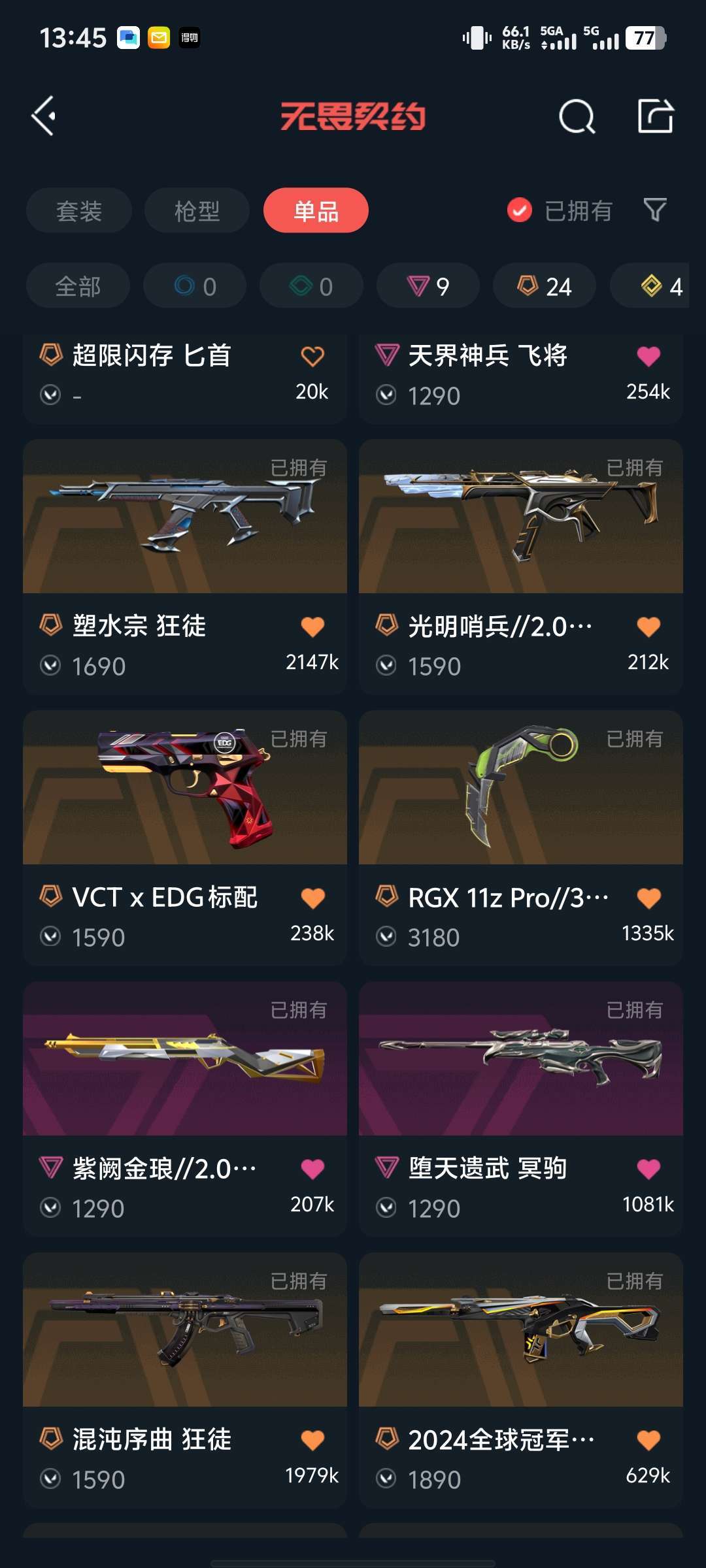Screen dimensions: 706x1568
Task: Open the search icon in header
Action: point(577,117)
